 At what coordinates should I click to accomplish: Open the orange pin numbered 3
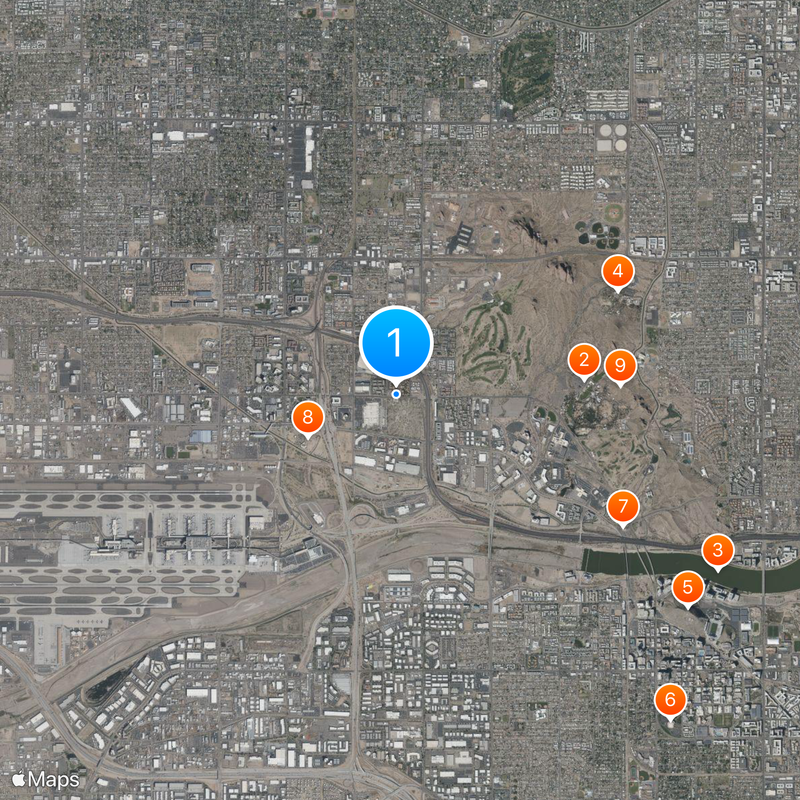pyautogui.click(x=717, y=550)
